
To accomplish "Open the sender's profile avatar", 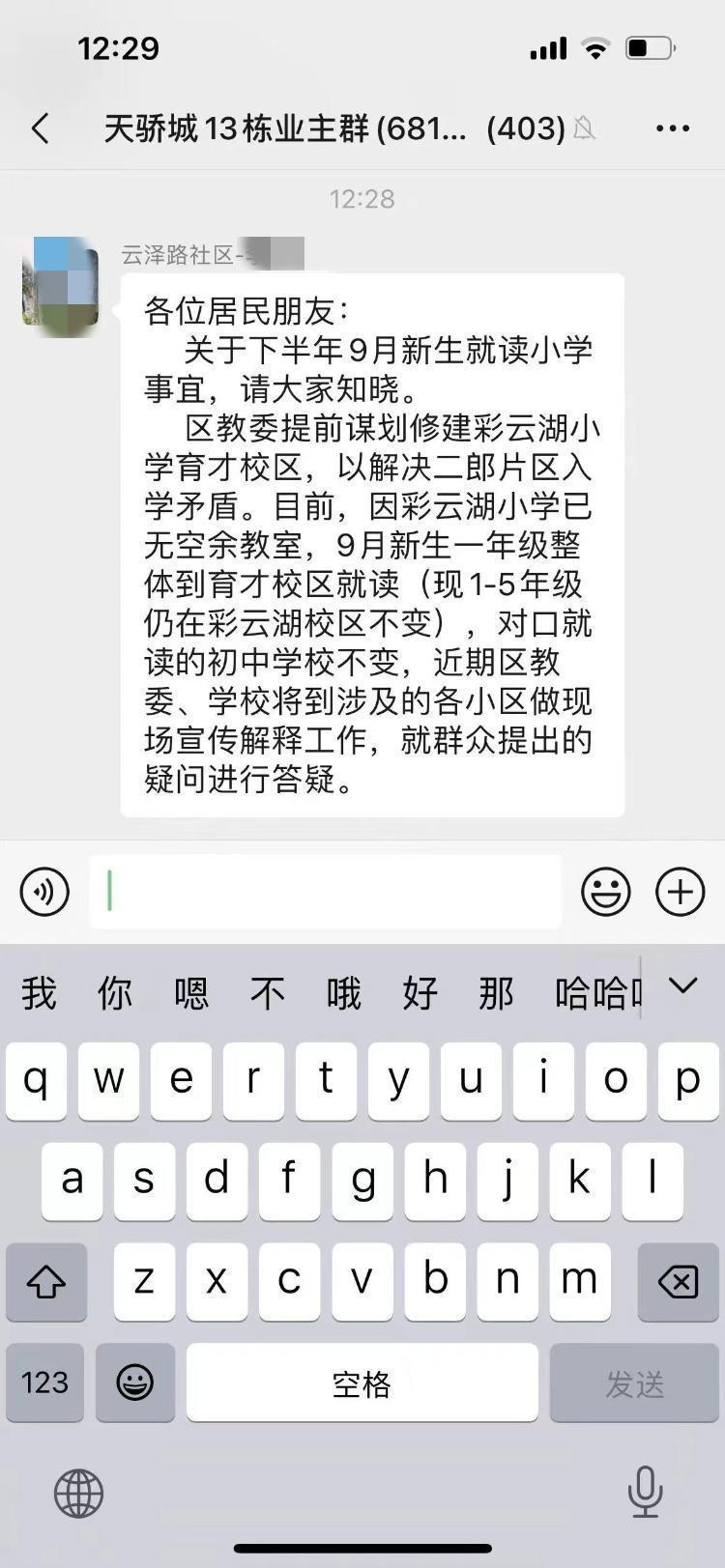I will [x=61, y=286].
